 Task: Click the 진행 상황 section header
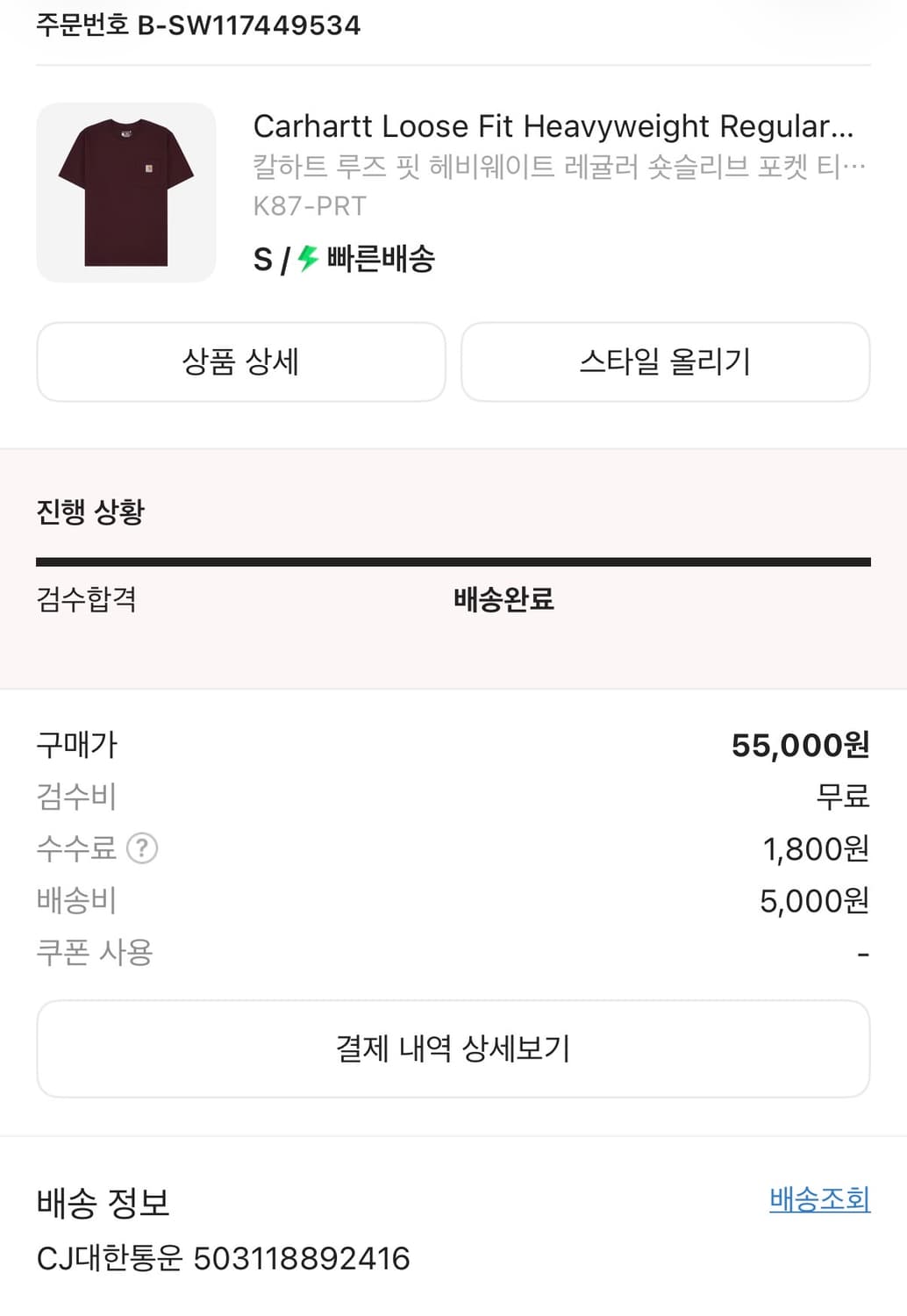coord(88,511)
